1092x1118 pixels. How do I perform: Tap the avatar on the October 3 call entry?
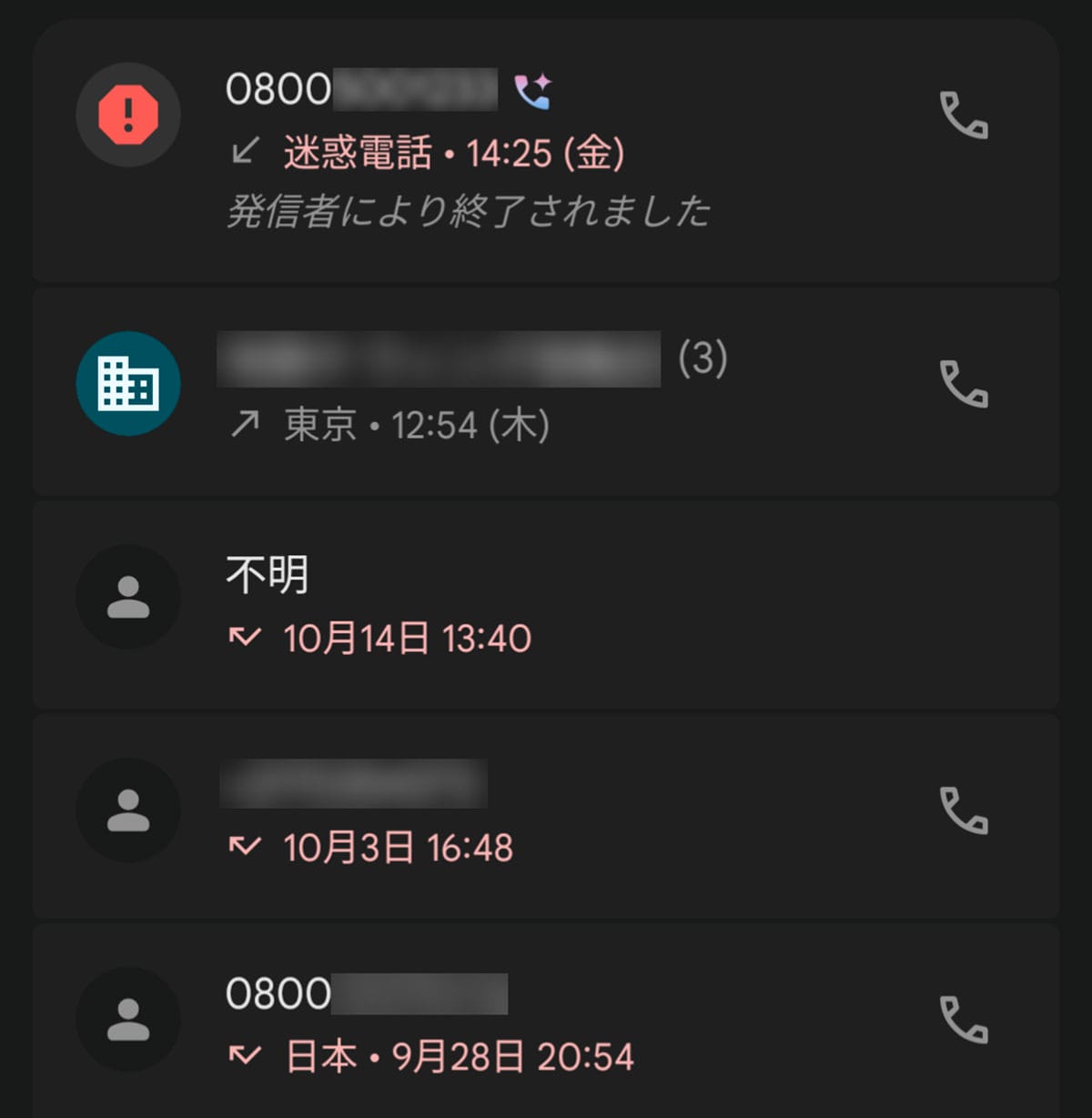pyautogui.click(x=128, y=810)
